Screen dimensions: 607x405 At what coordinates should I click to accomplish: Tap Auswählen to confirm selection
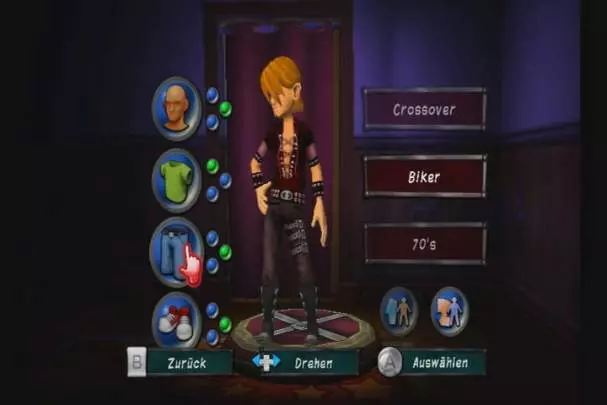[x=432, y=362]
